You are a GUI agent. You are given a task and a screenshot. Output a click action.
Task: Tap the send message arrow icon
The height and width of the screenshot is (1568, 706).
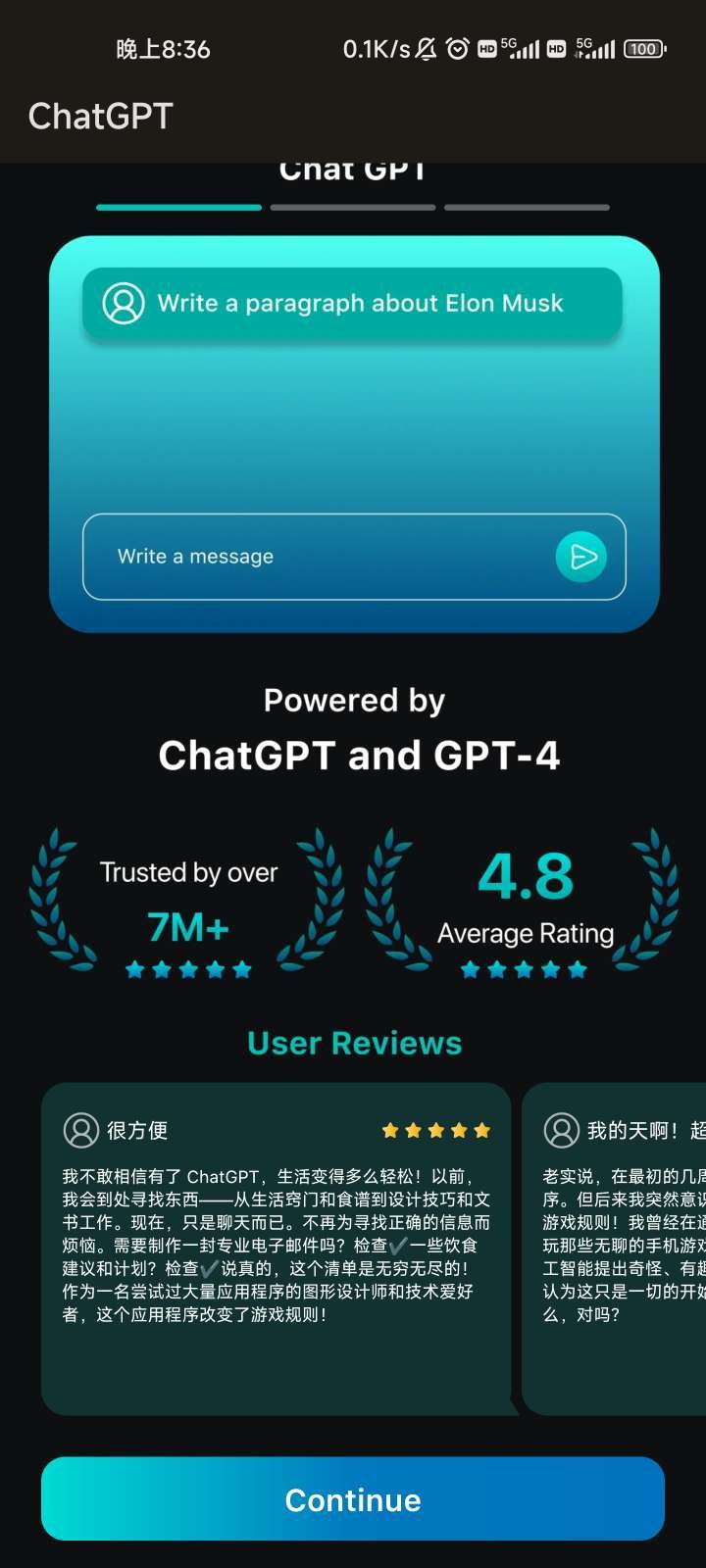coord(581,557)
